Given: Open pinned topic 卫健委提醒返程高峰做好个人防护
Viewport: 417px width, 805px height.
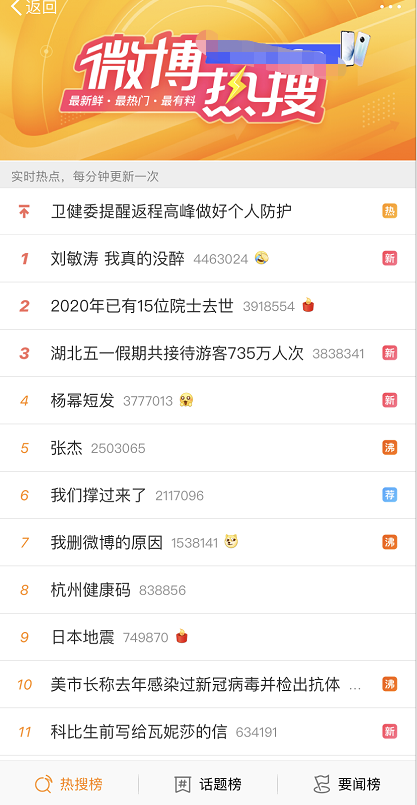Looking at the screenshot, I should click(x=207, y=211).
